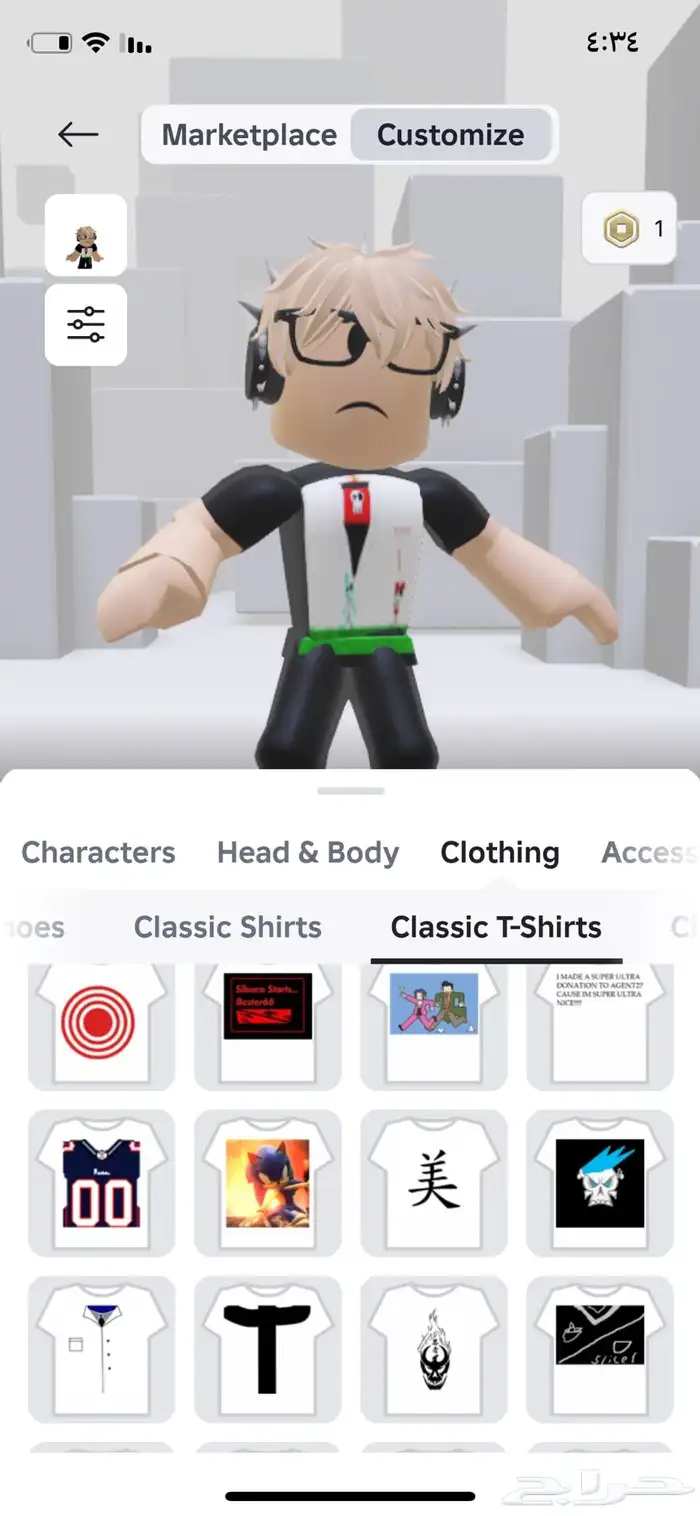The image size is (700, 1516).
Task: Switch to the Classic Shirts subcategory
Action: click(x=228, y=927)
